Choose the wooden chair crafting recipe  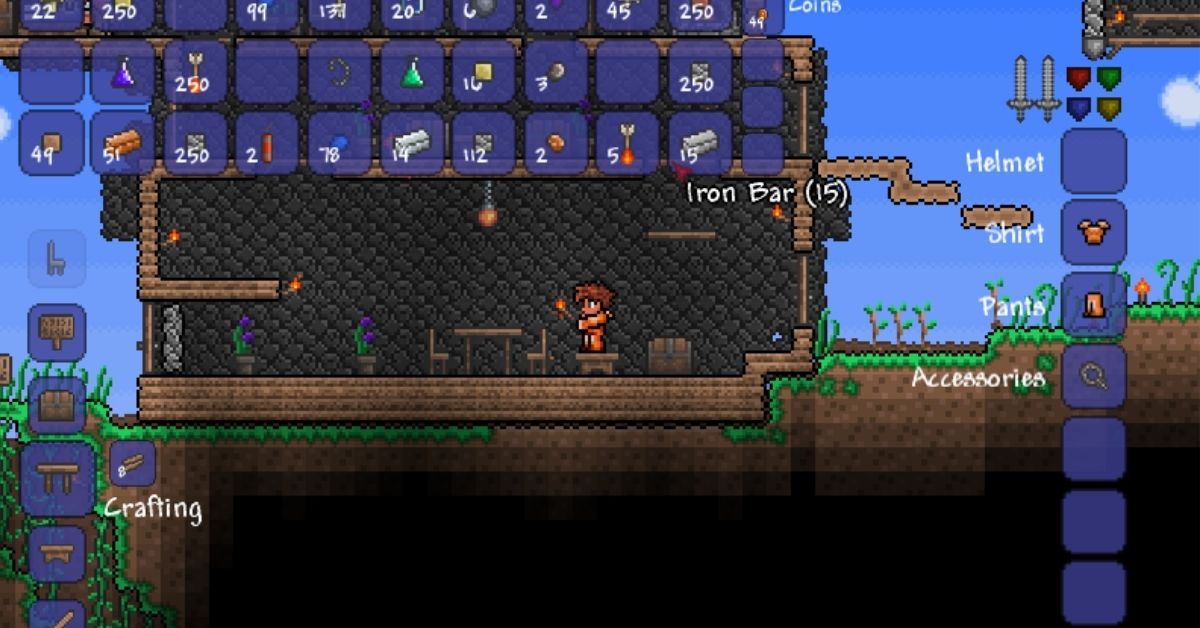pos(56,260)
